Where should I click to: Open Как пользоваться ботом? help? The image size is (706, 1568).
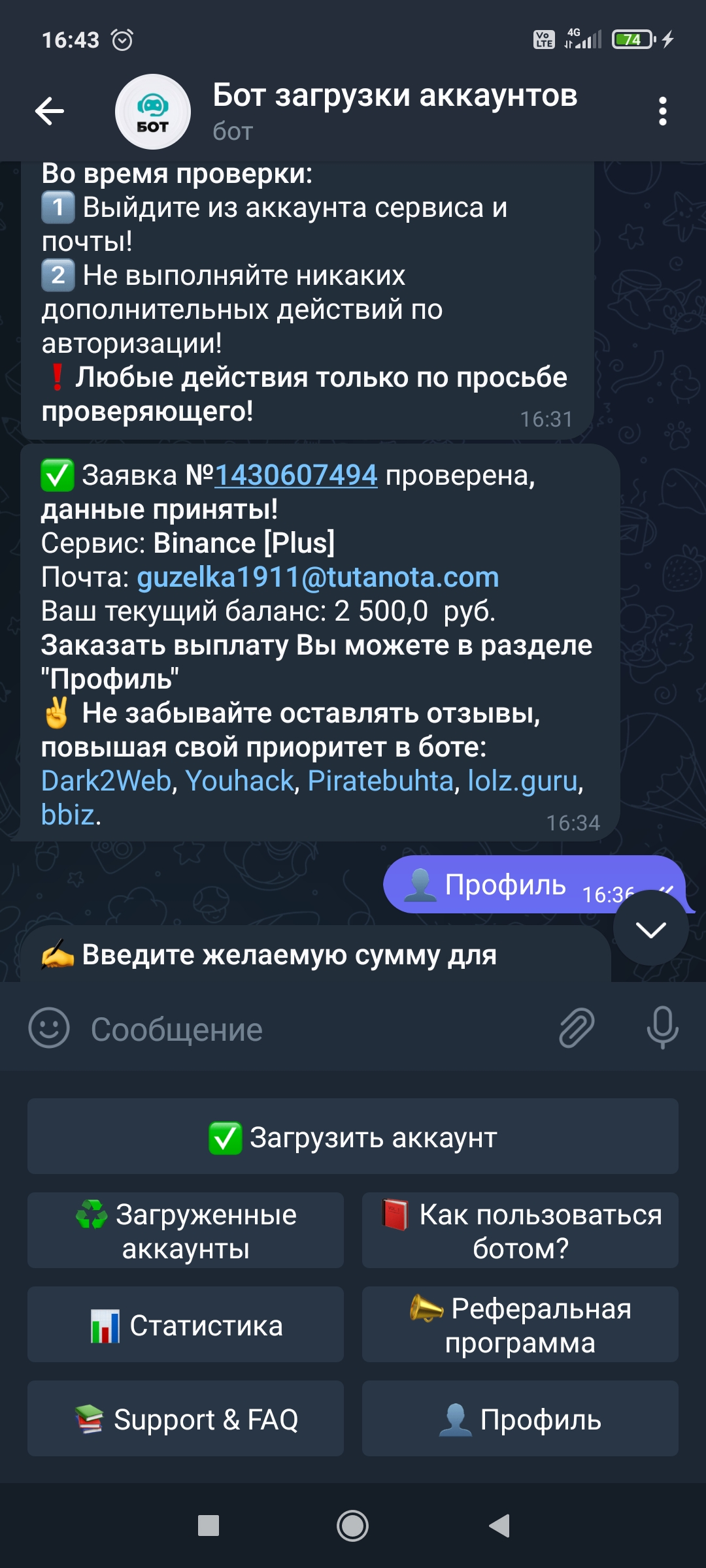point(520,1230)
